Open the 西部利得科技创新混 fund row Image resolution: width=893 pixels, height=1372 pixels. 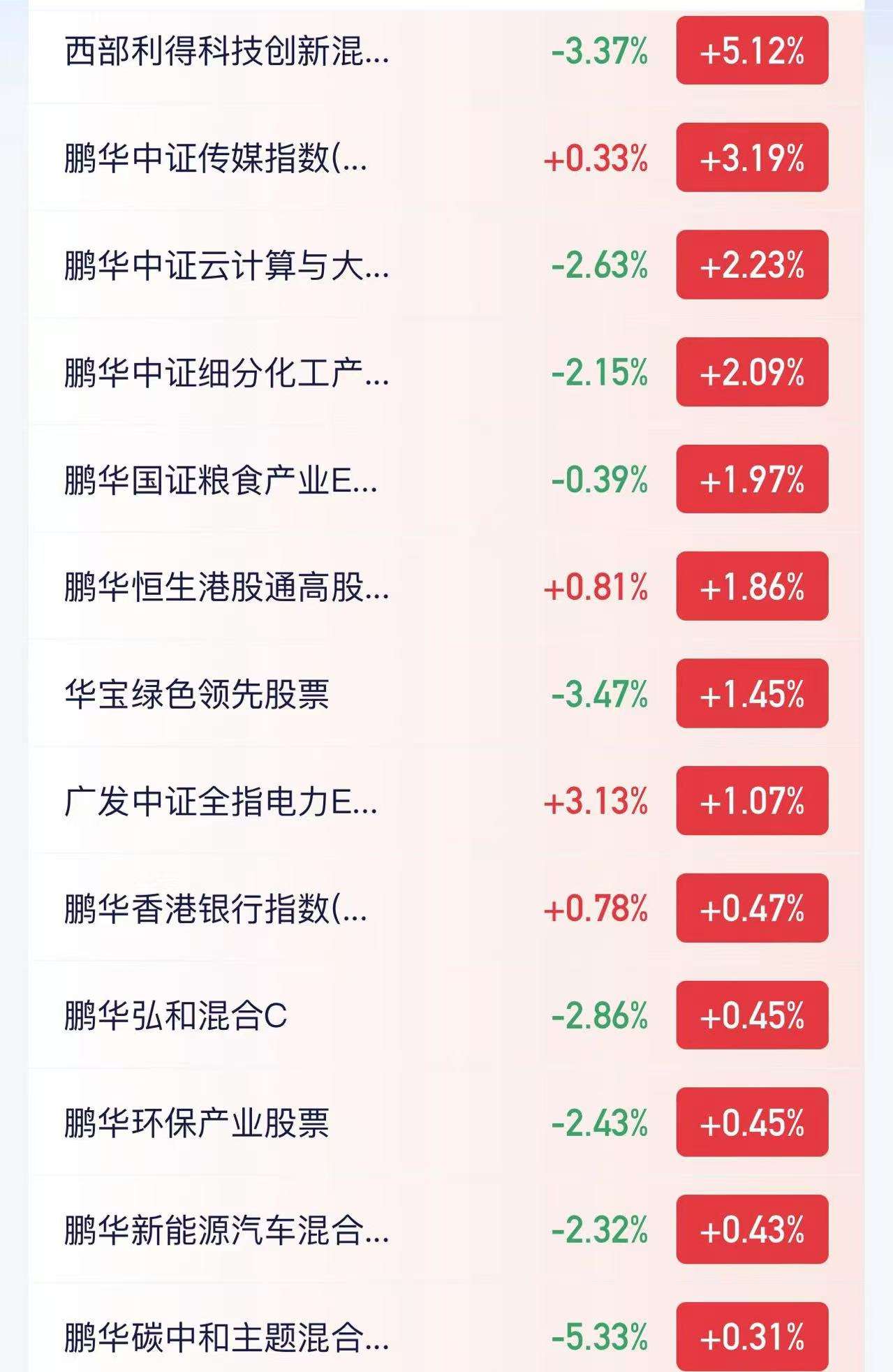[x=446, y=51]
